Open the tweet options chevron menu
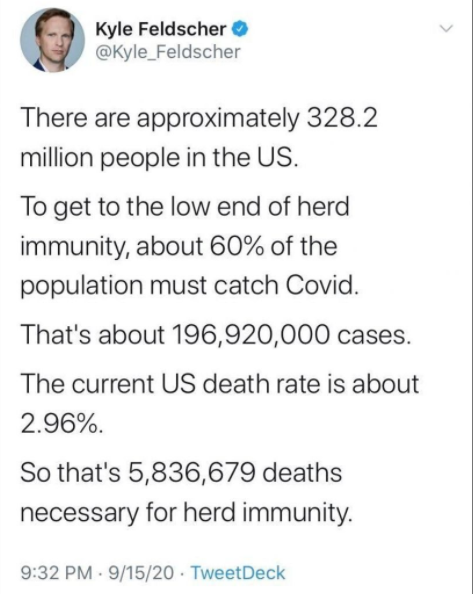Screen dimensions: 473x594 click(446, 28)
